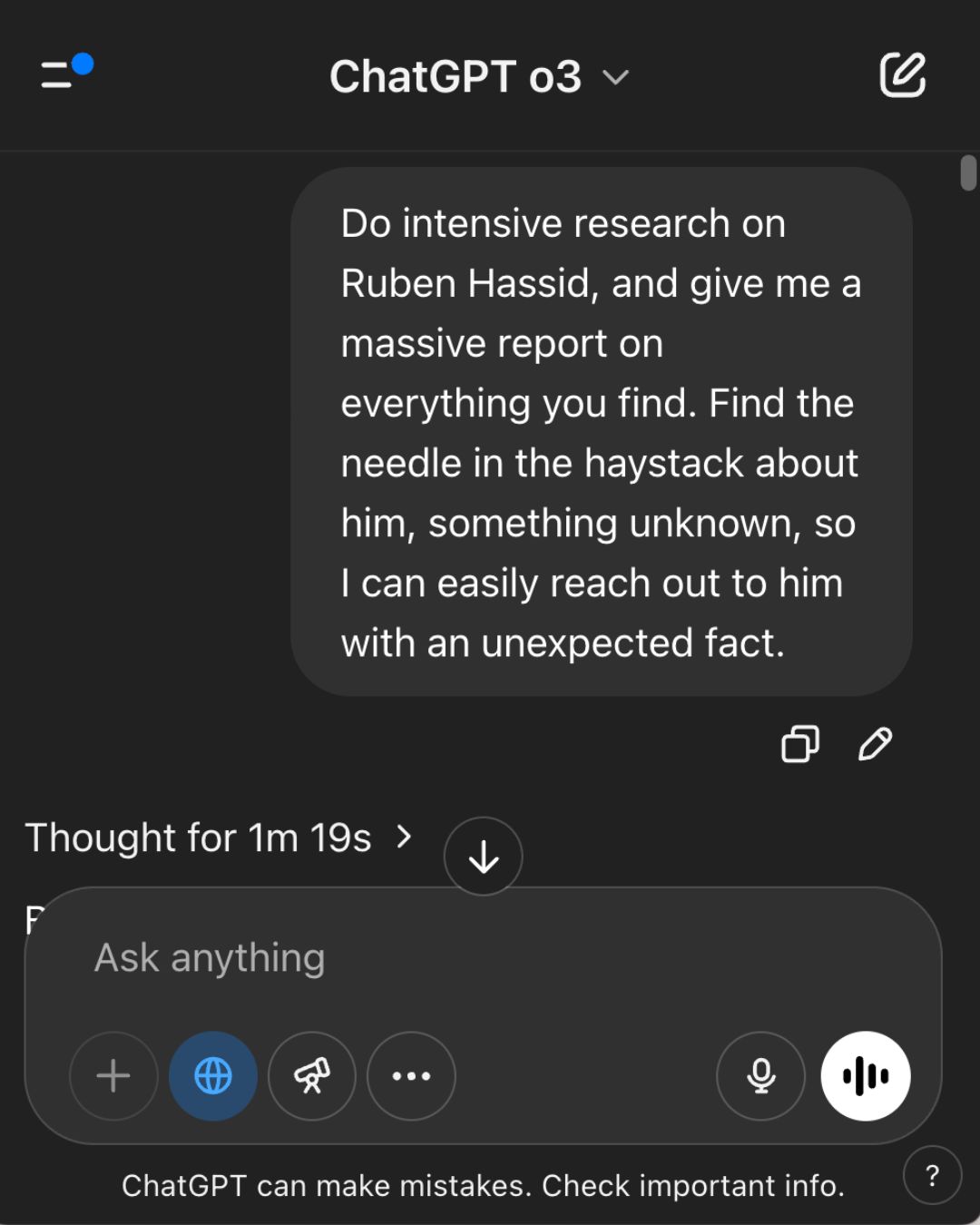The height and width of the screenshot is (1225, 980).
Task: Open the ChatGPT o3 model selector
Action: 615,78
